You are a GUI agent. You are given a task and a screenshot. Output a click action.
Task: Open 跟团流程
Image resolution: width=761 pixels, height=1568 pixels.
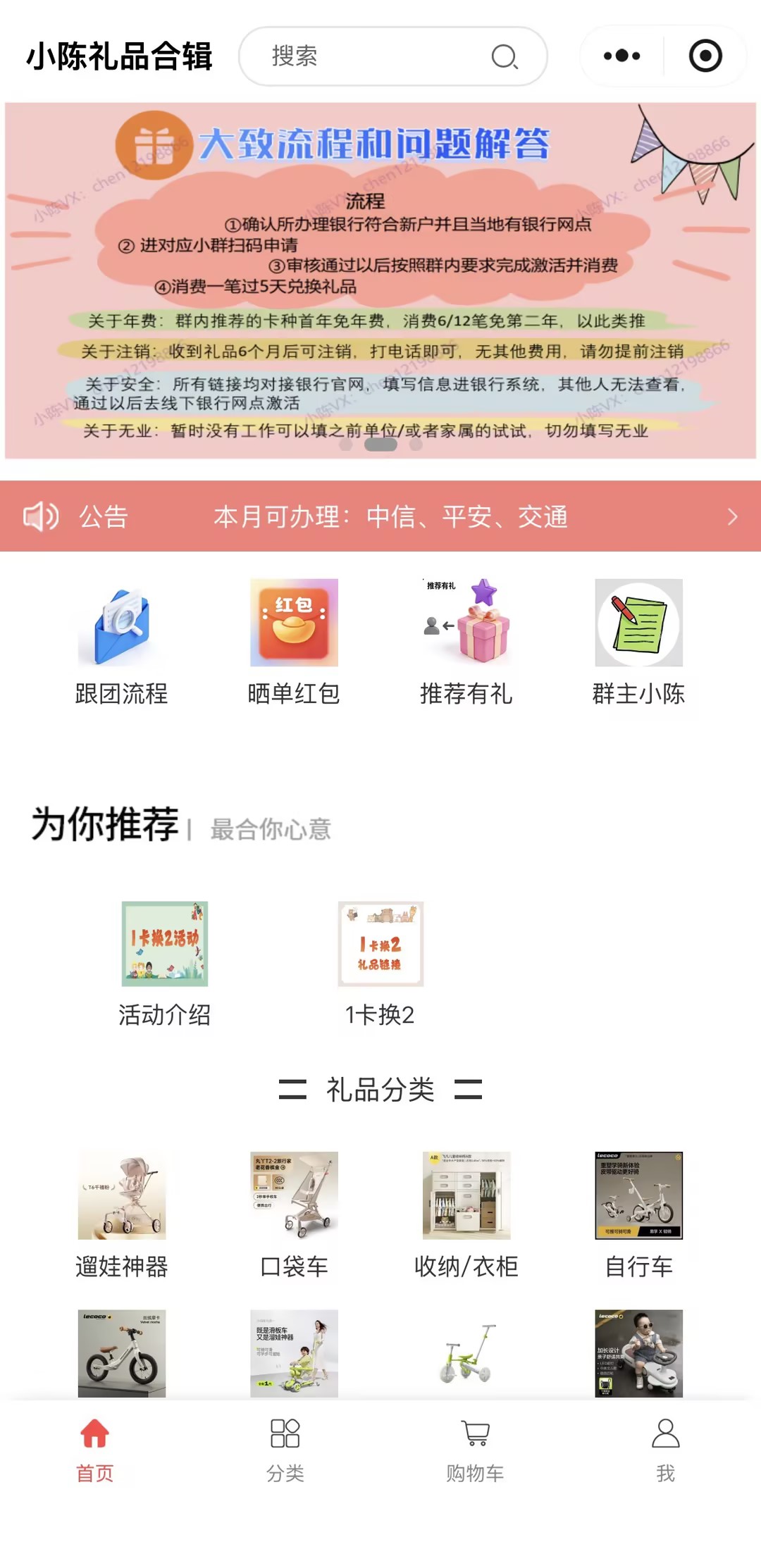tap(122, 641)
